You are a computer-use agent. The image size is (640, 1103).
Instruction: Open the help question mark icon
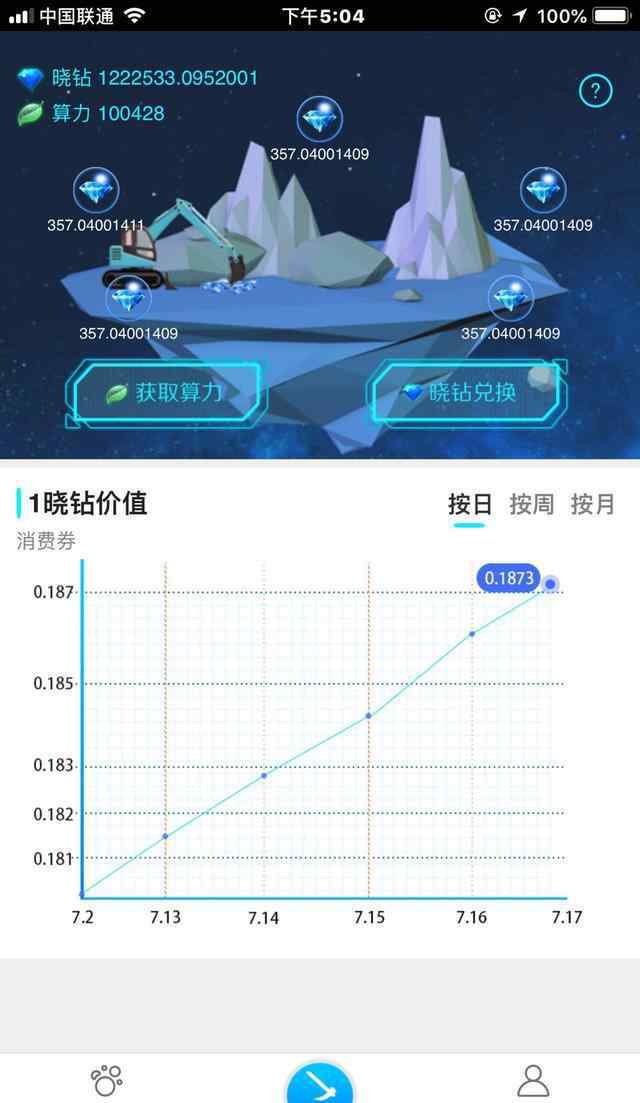tap(595, 92)
